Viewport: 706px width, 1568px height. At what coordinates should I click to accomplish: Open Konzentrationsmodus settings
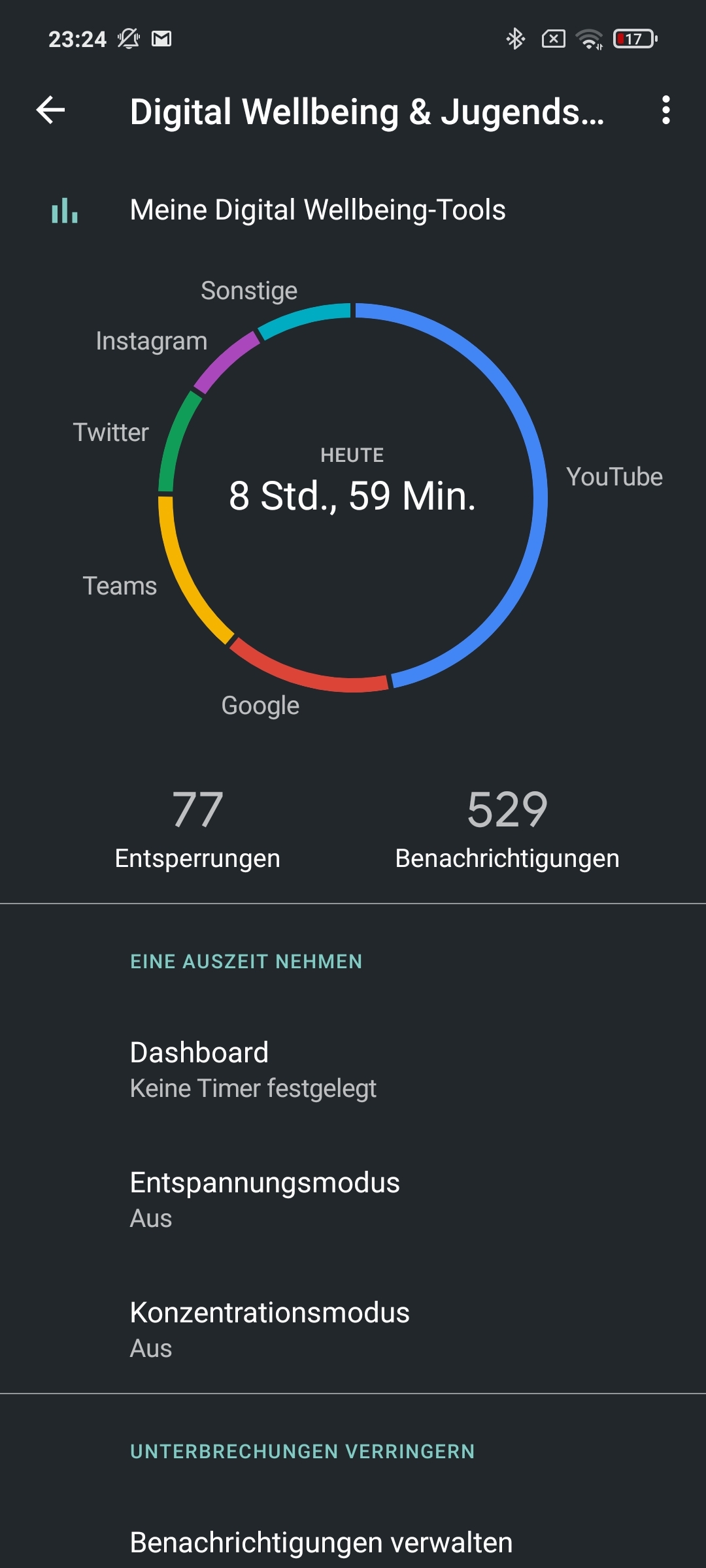coord(353,1330)
